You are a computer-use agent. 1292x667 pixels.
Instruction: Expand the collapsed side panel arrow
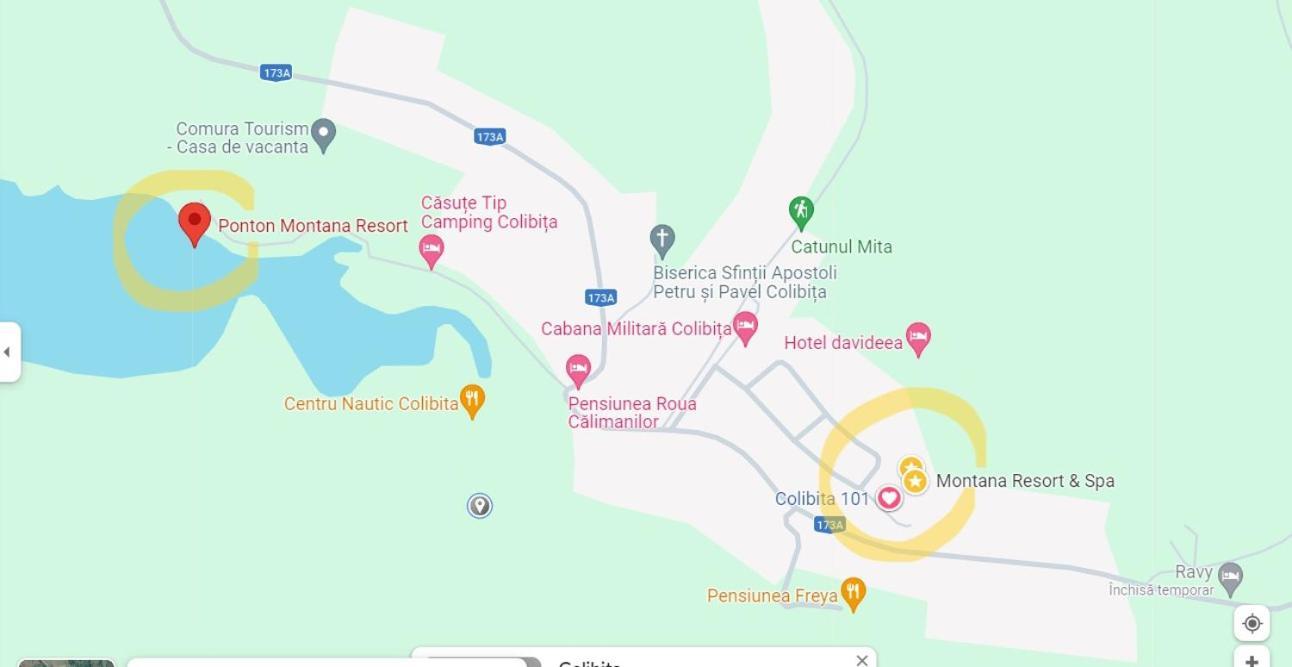click(x=8, y=352)
